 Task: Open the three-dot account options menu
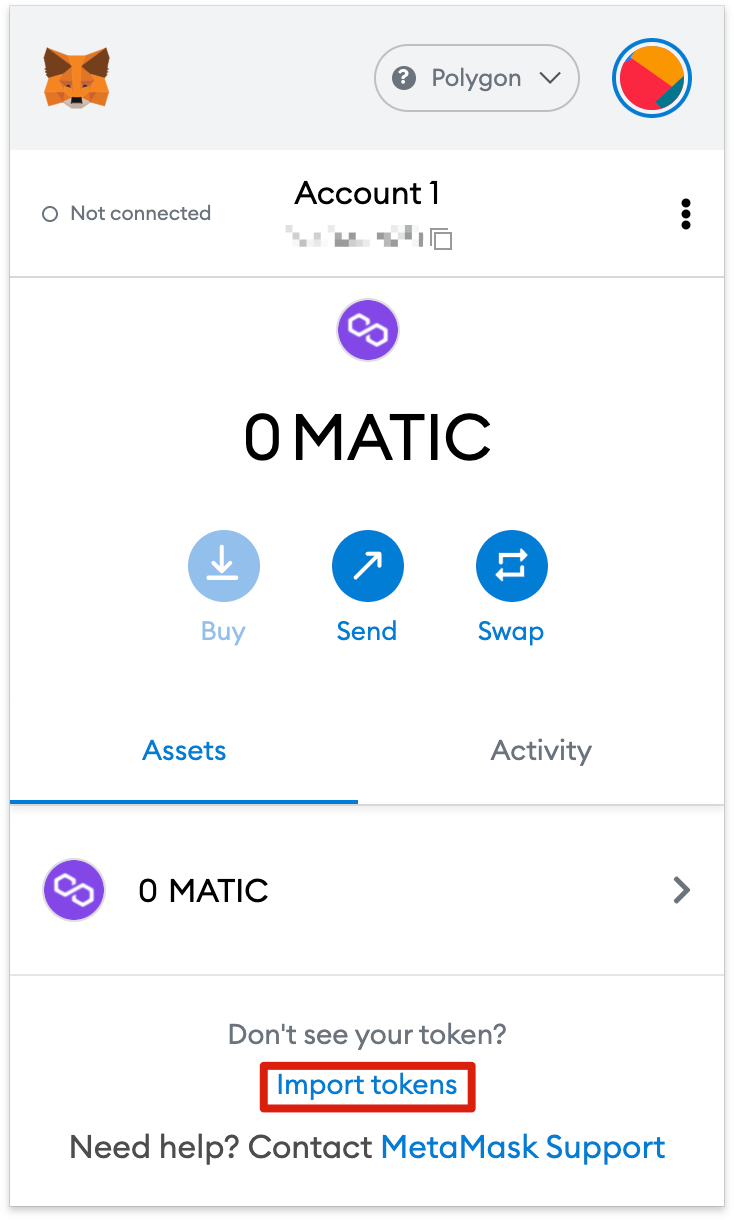[x=686, y=213]
